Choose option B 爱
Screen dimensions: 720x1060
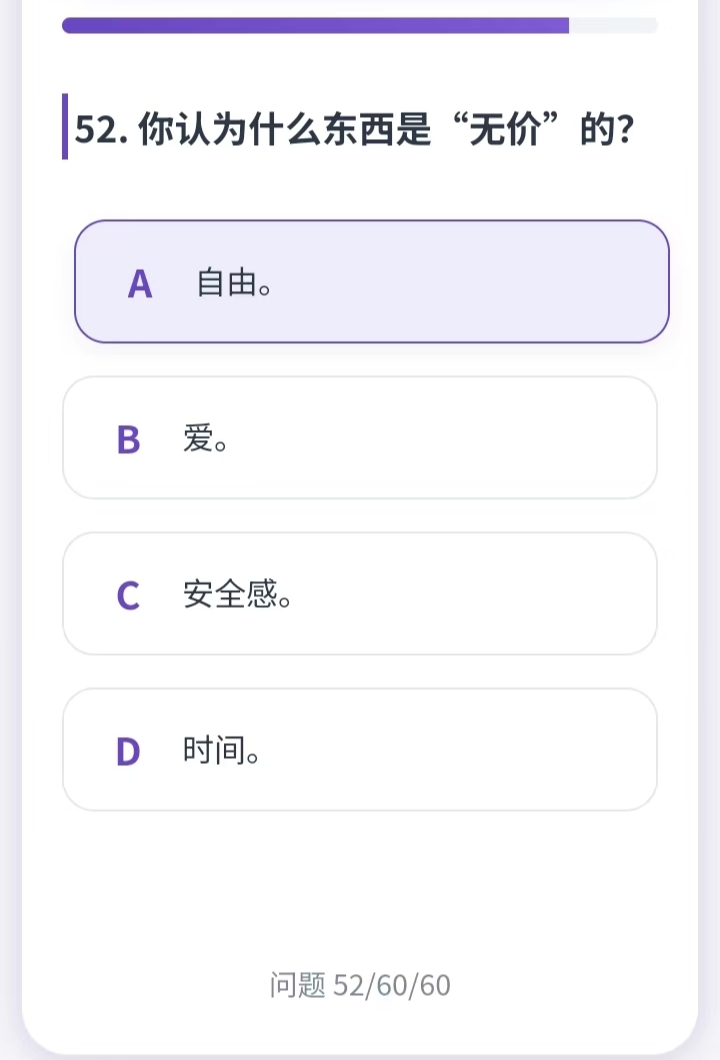point(360,438)
